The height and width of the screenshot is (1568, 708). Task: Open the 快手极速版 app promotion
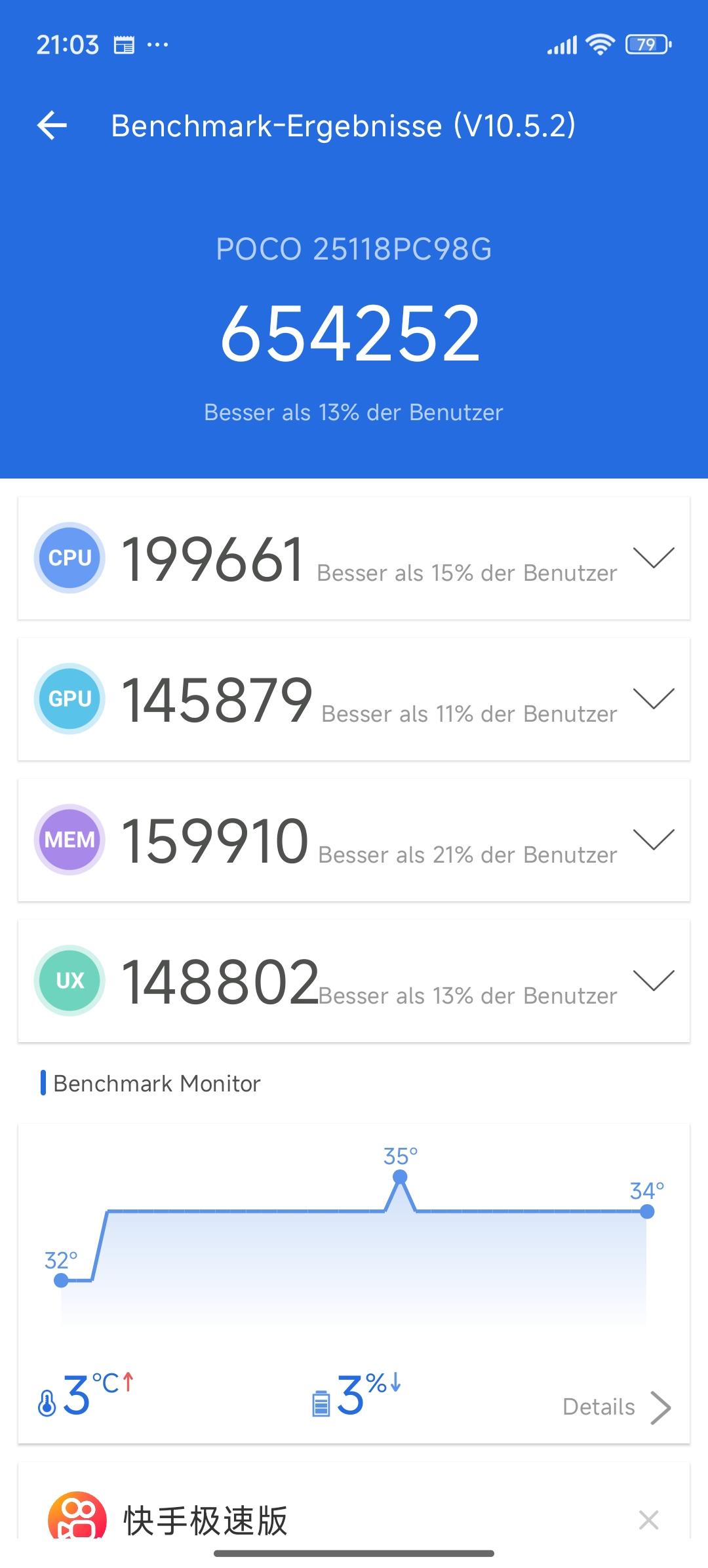pyautogui.click(x=205, y=1519)
